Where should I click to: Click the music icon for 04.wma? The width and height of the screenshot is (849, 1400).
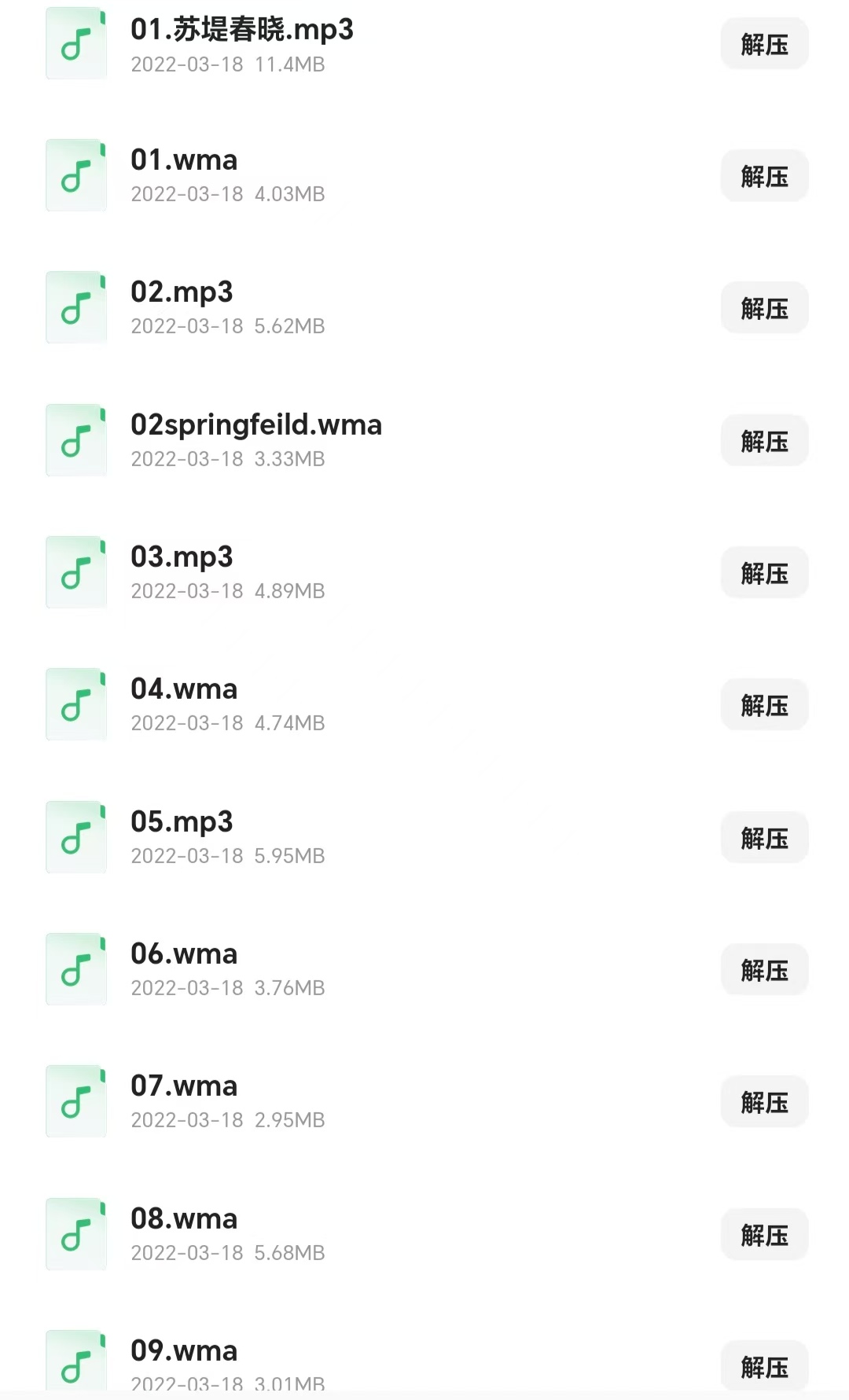[75, 704]
